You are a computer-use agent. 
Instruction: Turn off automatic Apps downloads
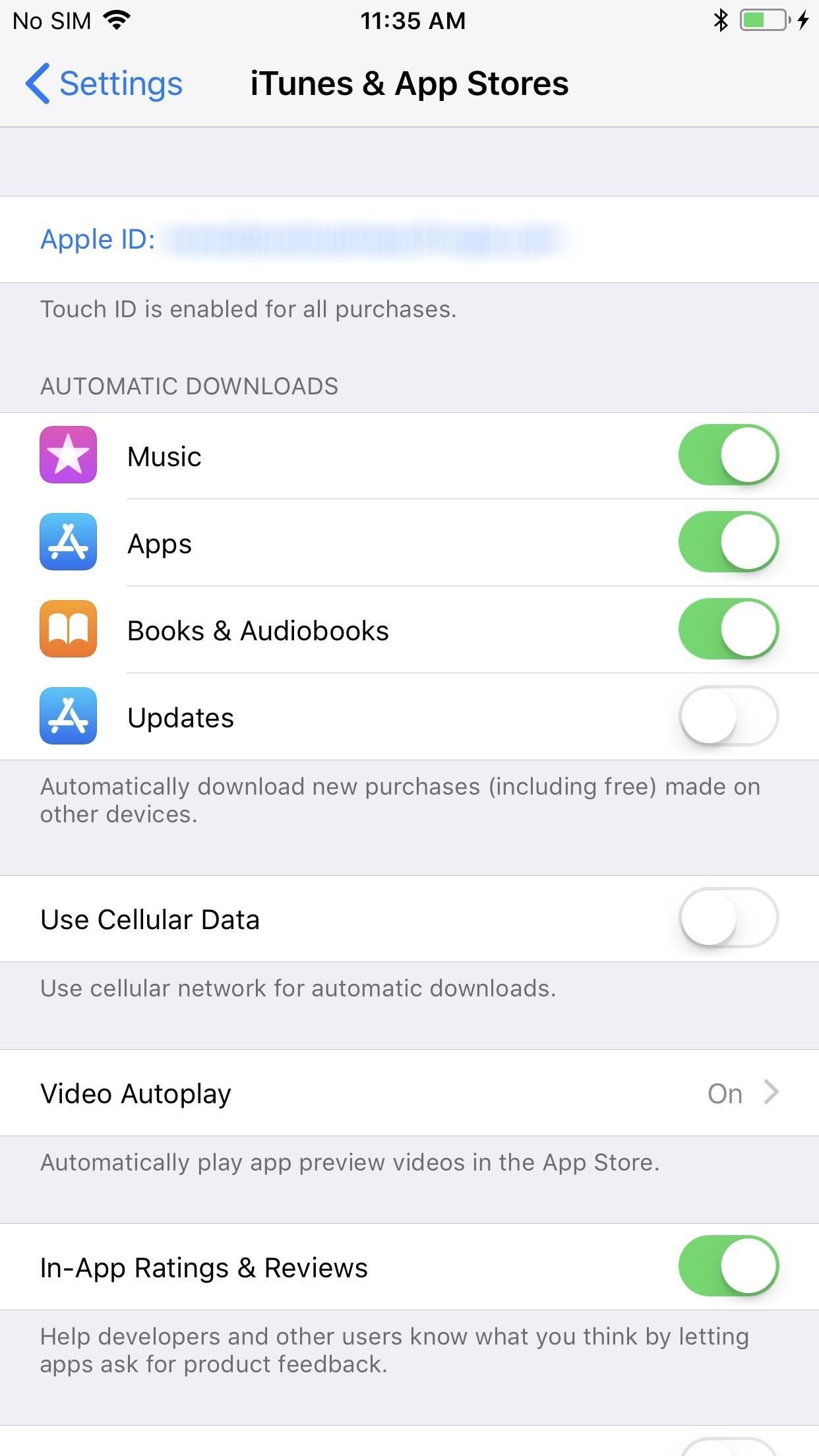click(729, 542)
